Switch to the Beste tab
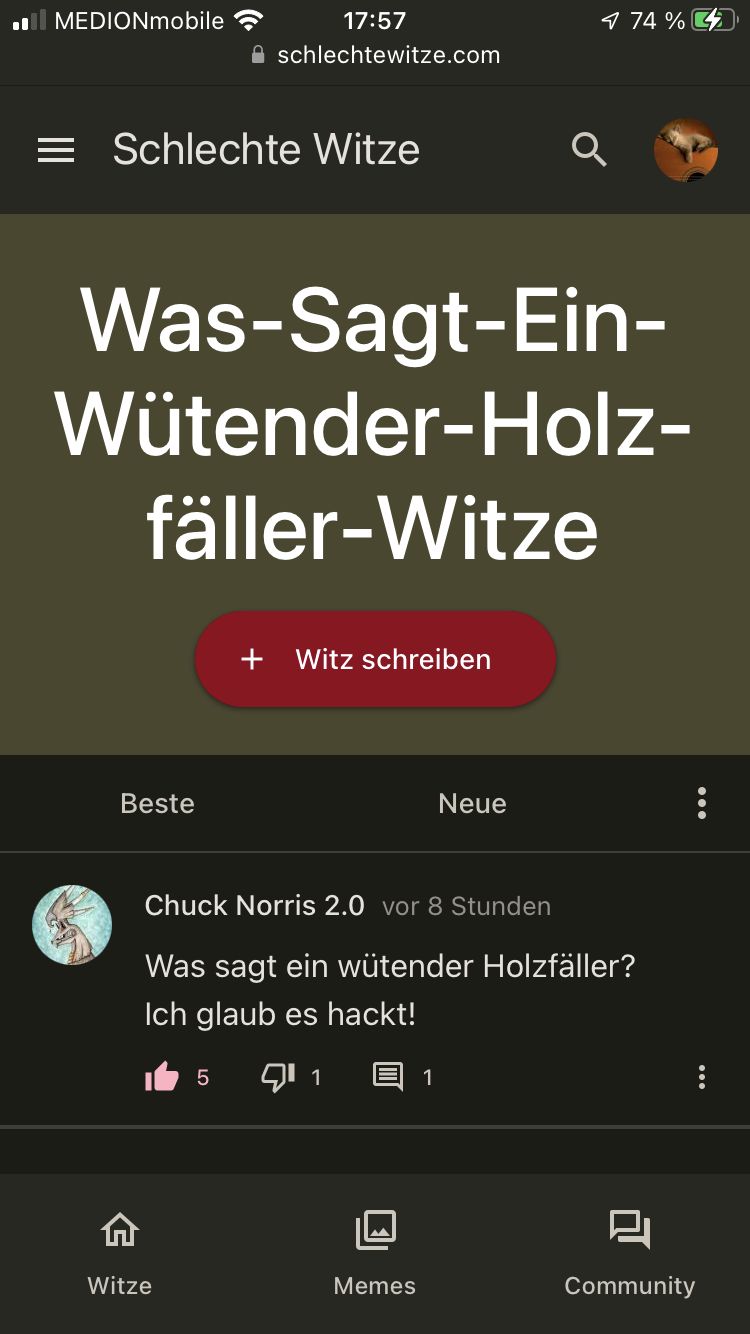This screenshot has height=1334, width=750. click(x=157, y=803)
